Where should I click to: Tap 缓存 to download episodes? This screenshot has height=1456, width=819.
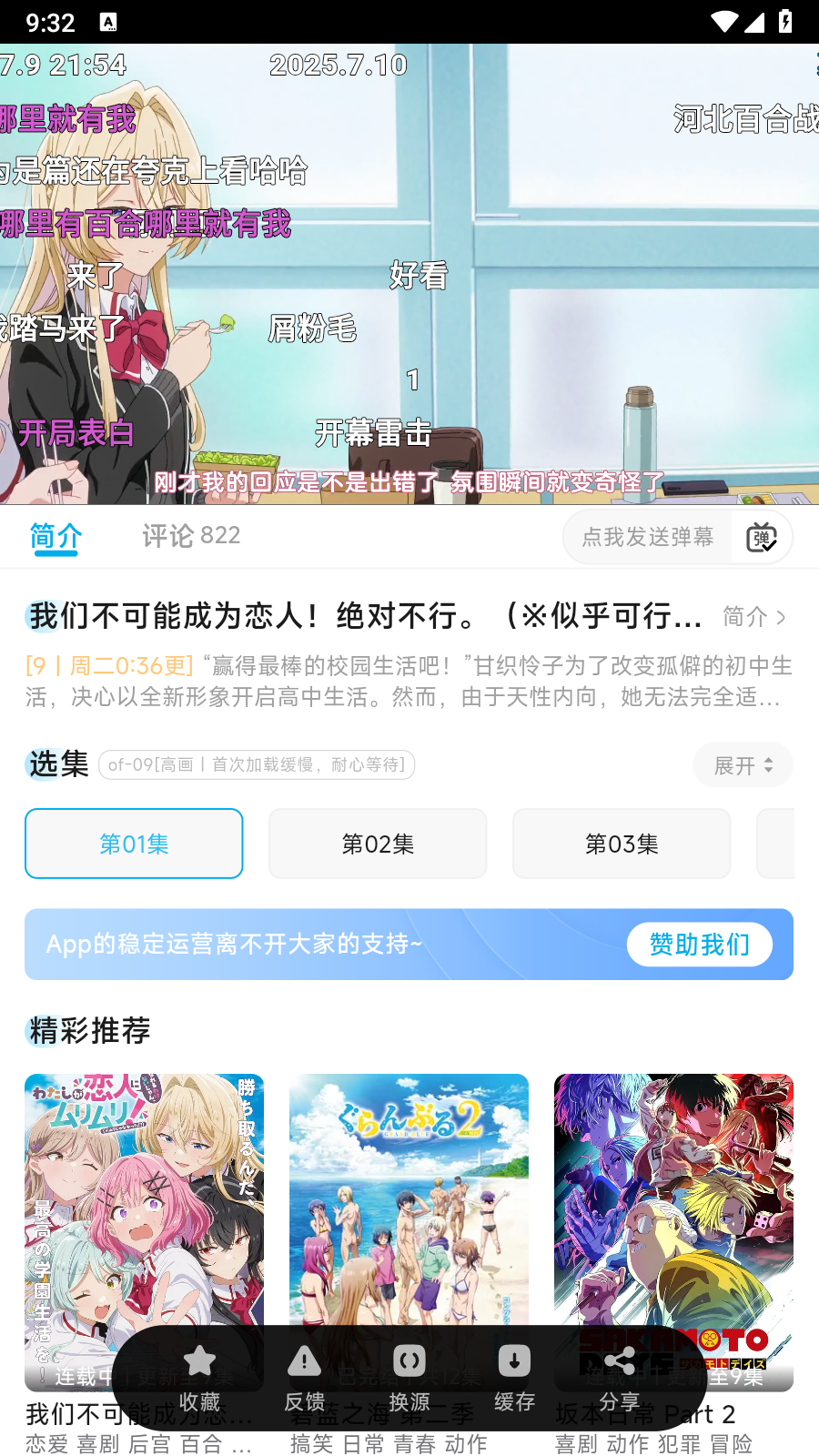point(514,1378)
